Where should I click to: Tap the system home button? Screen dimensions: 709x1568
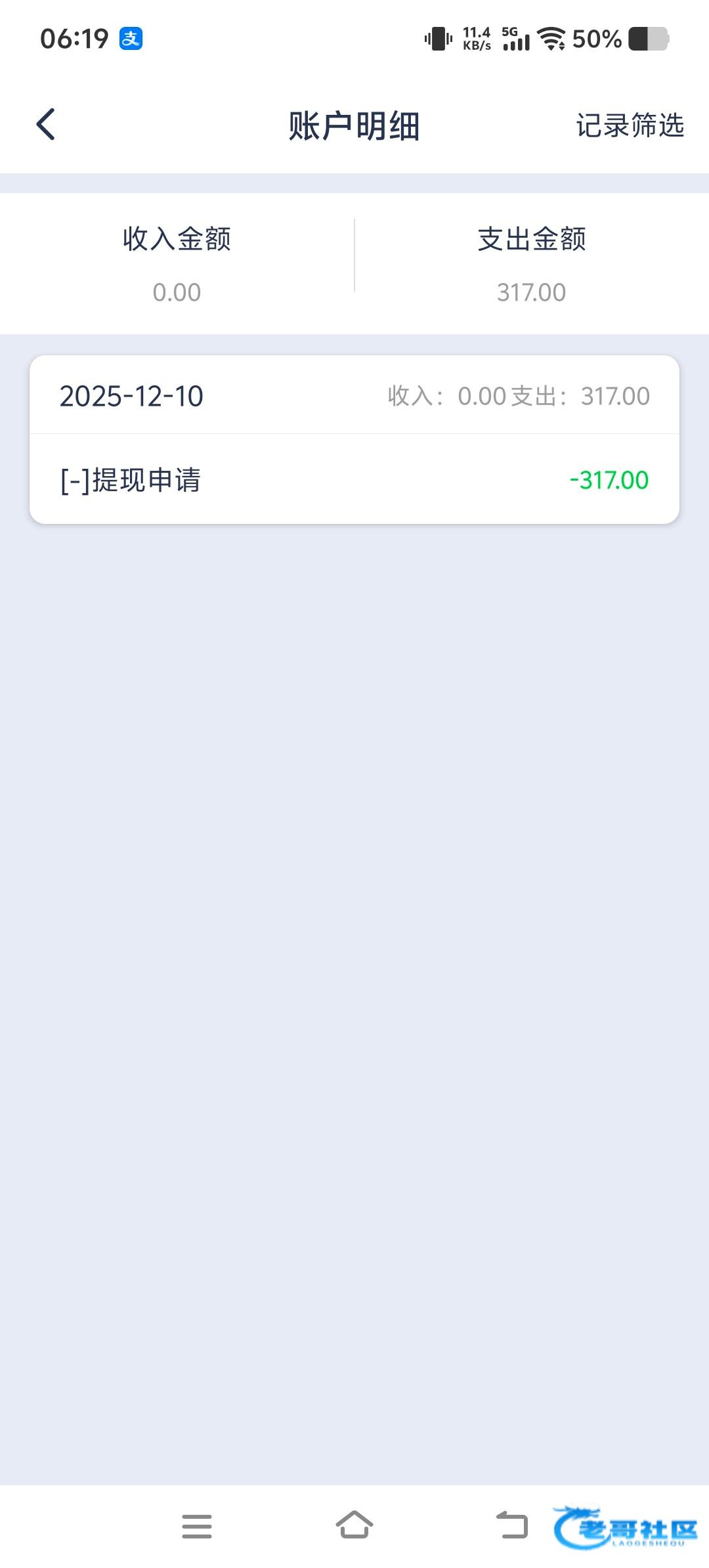(354, 1525)
